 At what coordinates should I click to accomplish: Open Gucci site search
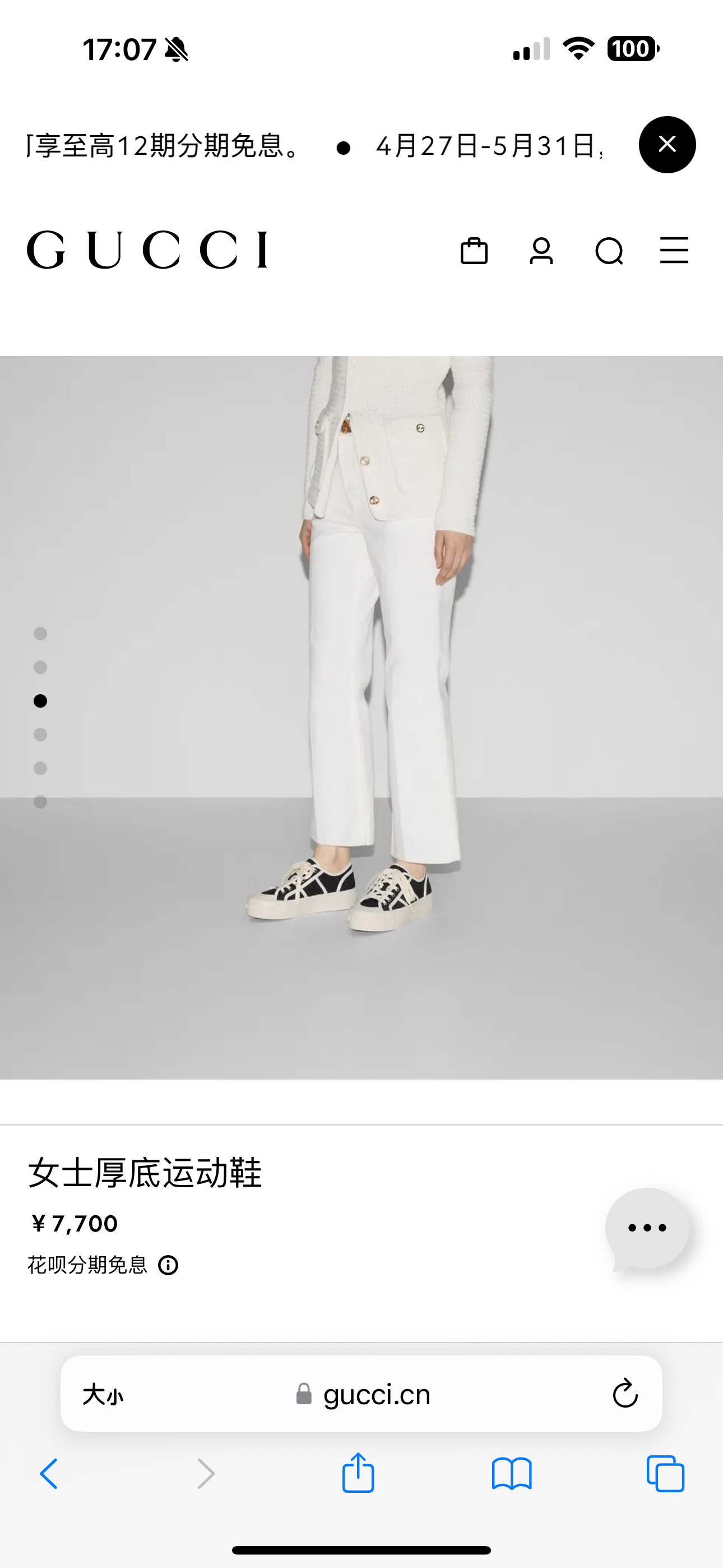click(609, 251)
